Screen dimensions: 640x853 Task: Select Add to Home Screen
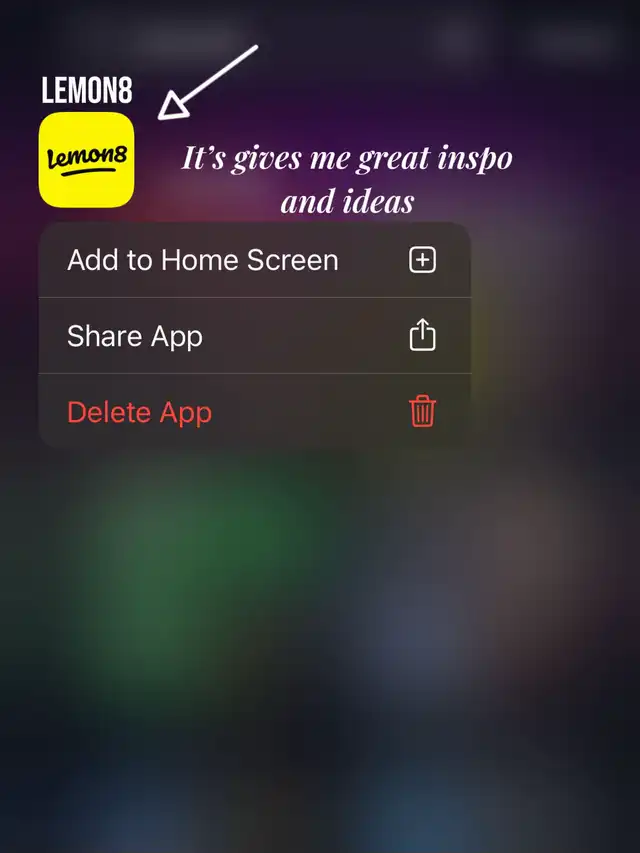(255, 260)
